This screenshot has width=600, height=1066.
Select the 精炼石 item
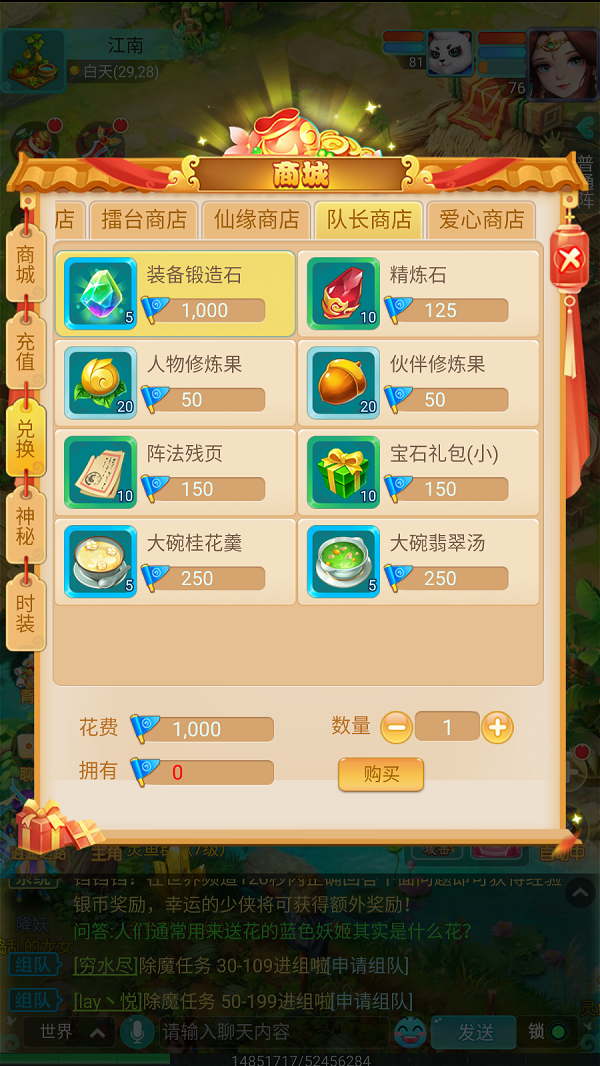[418, 294]
